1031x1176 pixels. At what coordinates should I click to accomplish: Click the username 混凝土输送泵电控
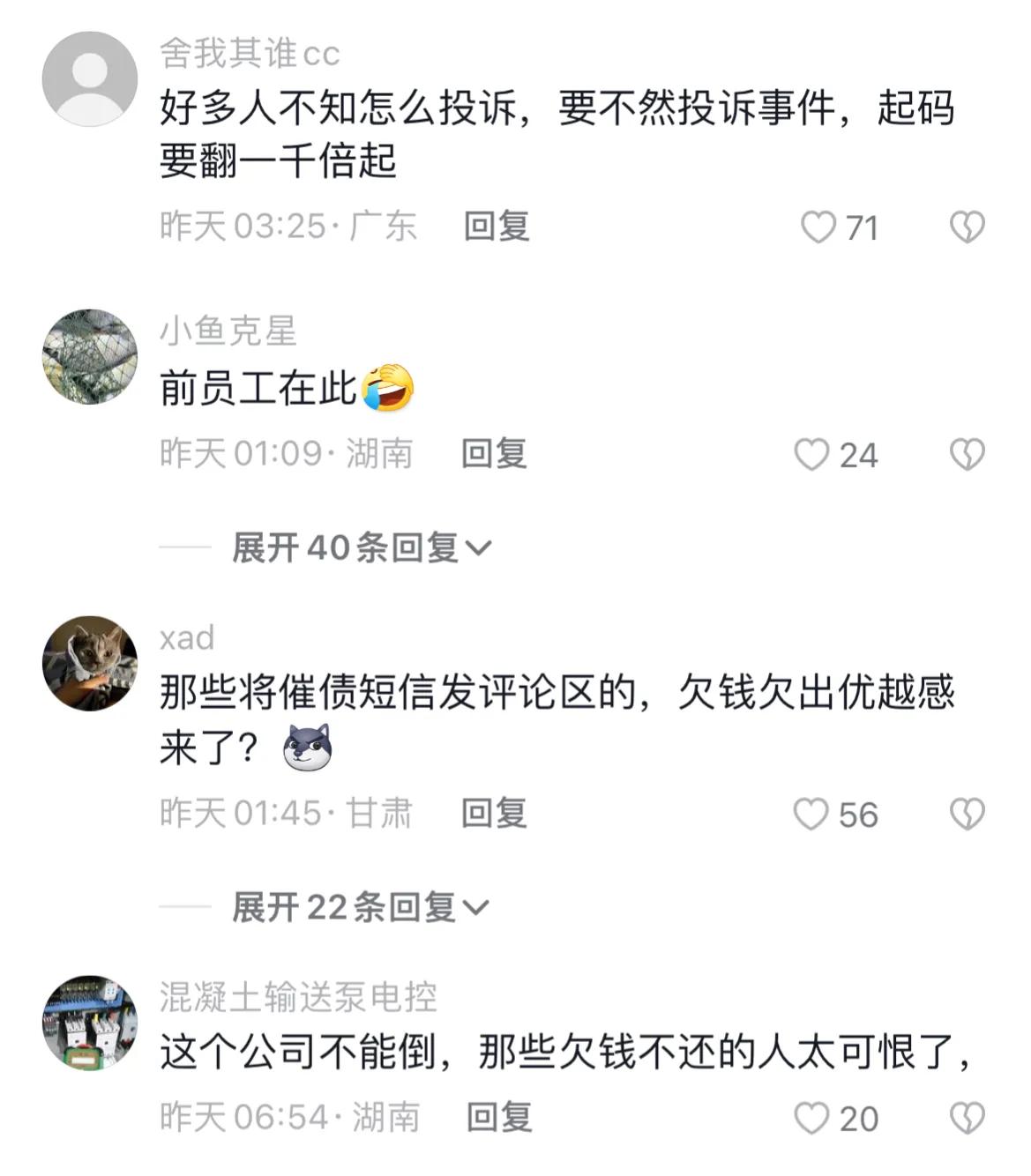point(301,997)
